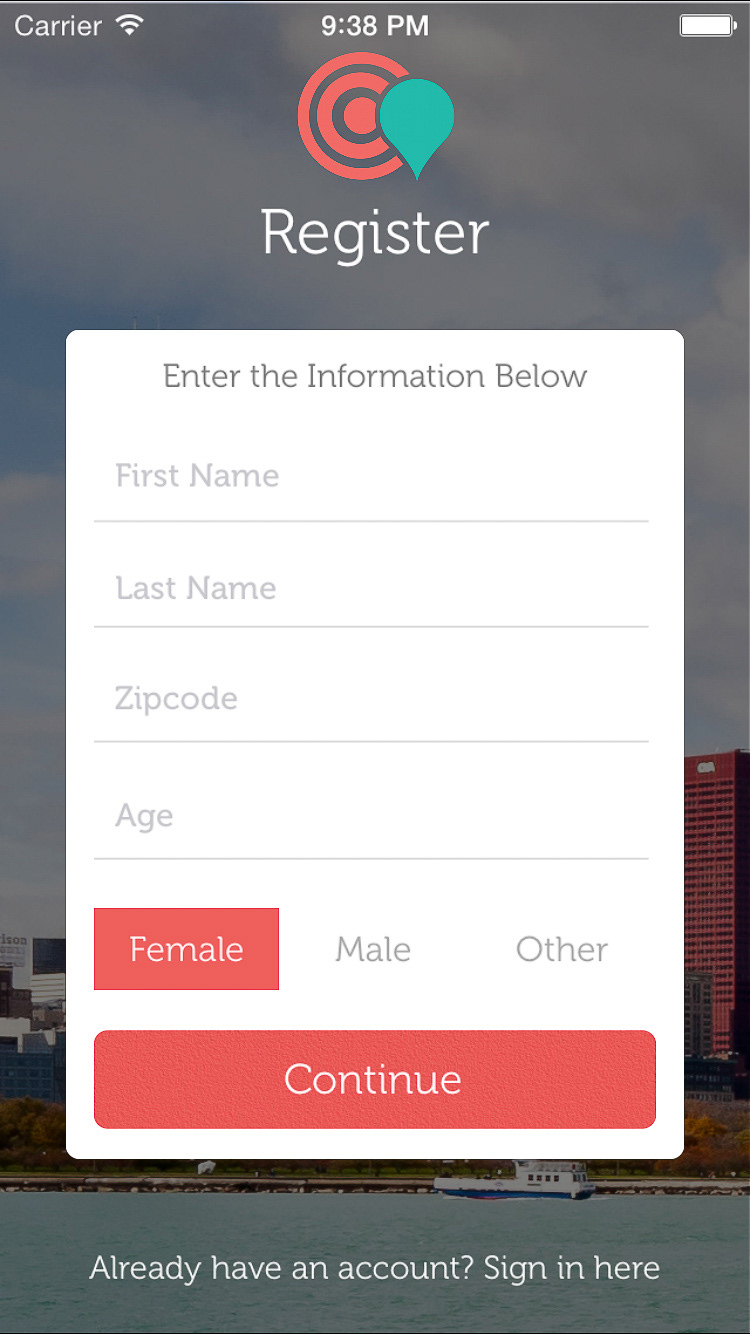The width and height of the screenshot is (750, 1334).
Task: Tap the First Name field
Action: click(371, 476)
